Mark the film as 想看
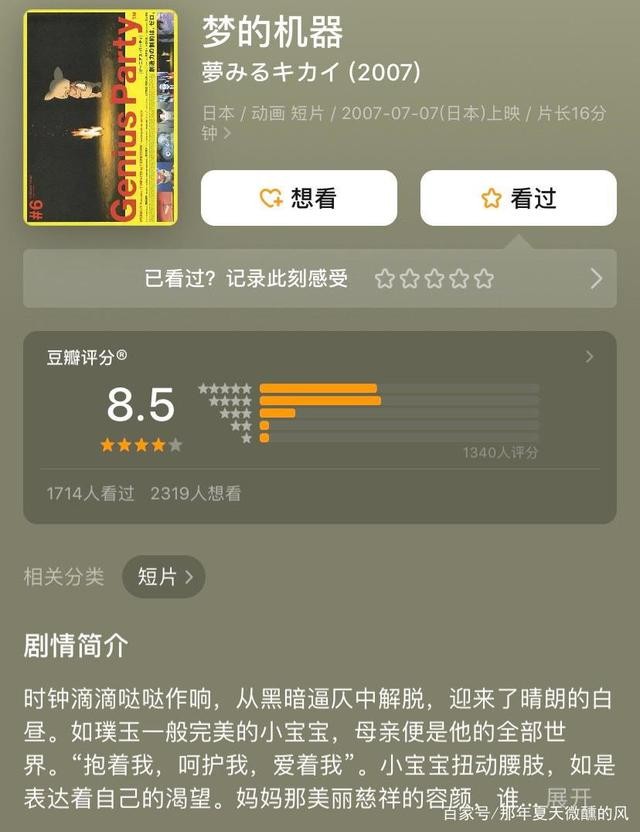 pyautogui.click(x=298, y=198)
